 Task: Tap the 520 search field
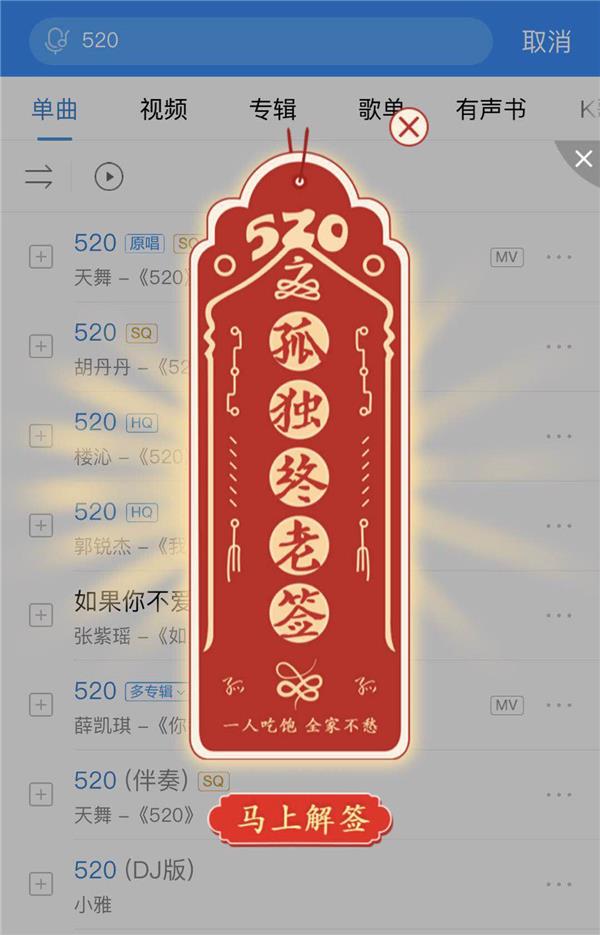(x=260, y=41)
